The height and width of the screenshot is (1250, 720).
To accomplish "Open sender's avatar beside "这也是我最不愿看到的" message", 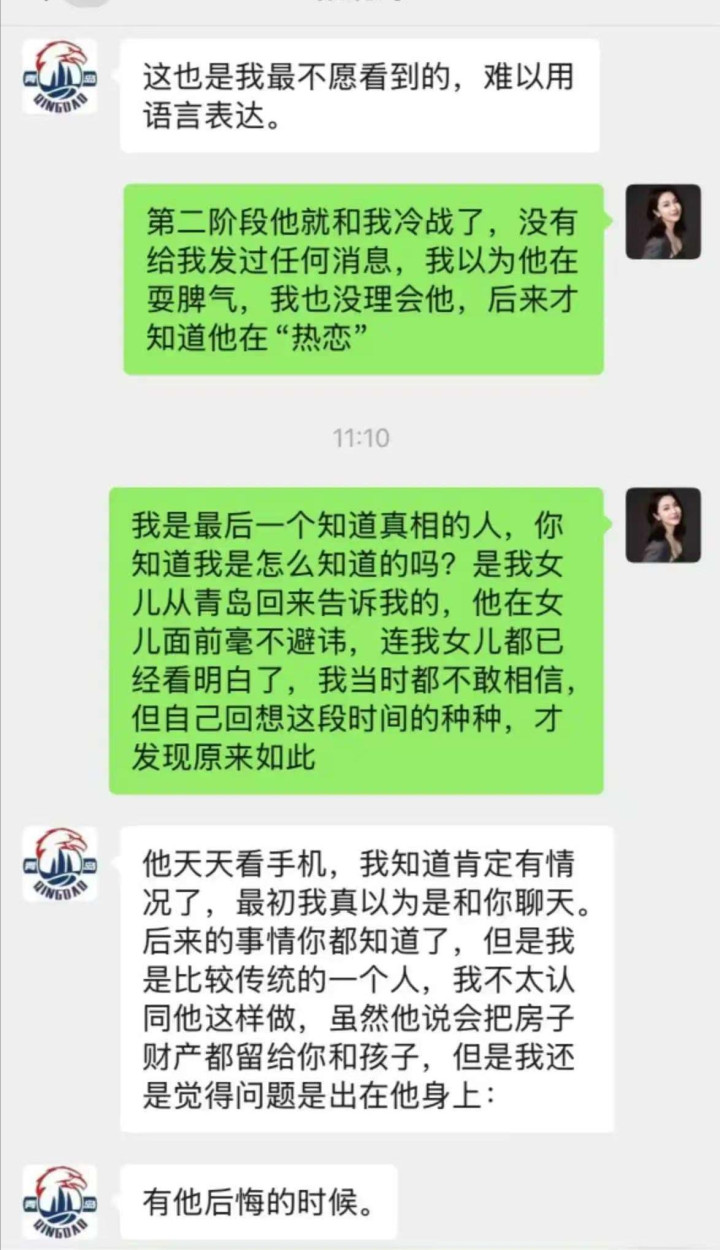I will (60, 76).
